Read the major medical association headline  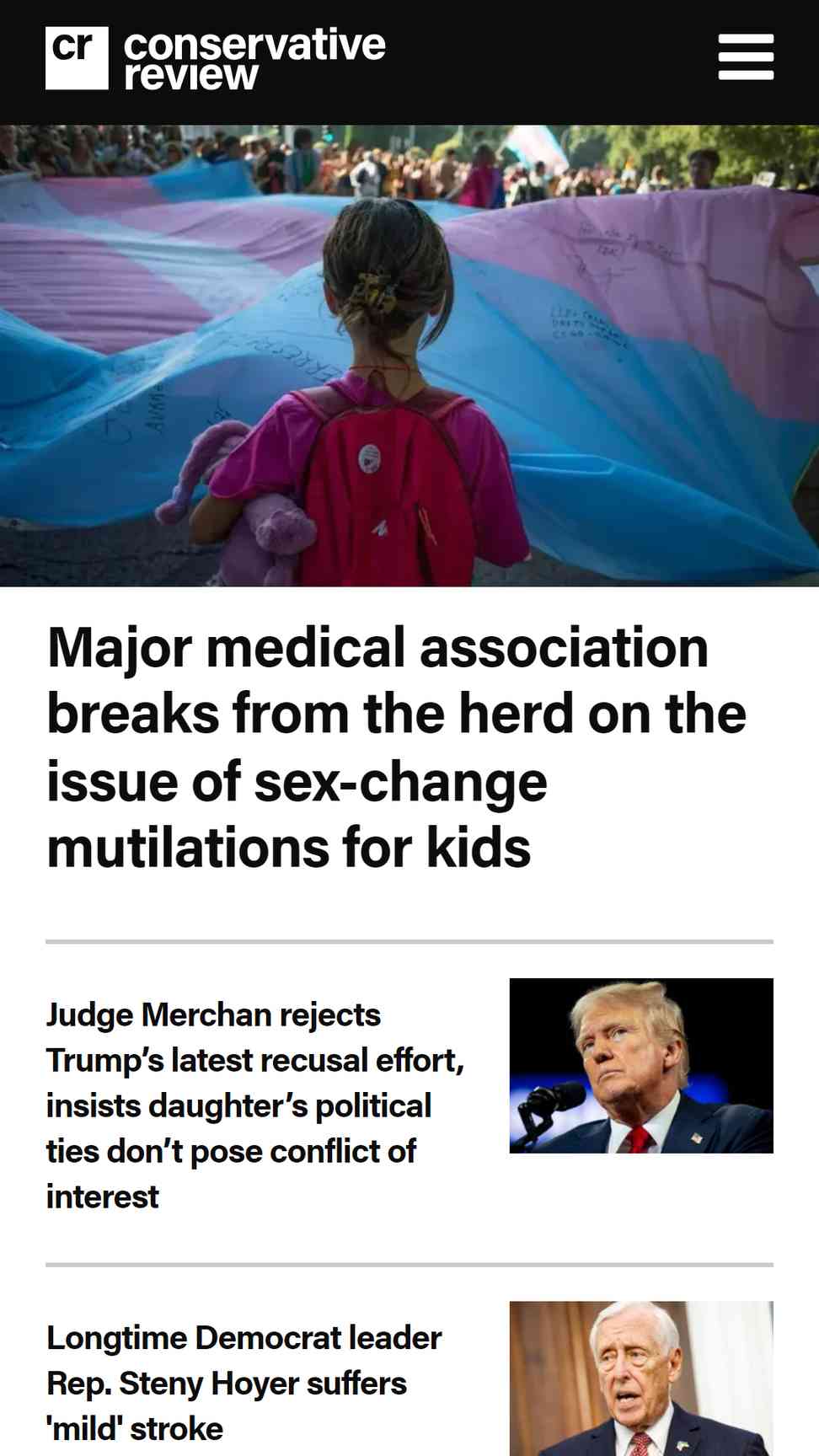pyautogui.click(x=396, y=747)
